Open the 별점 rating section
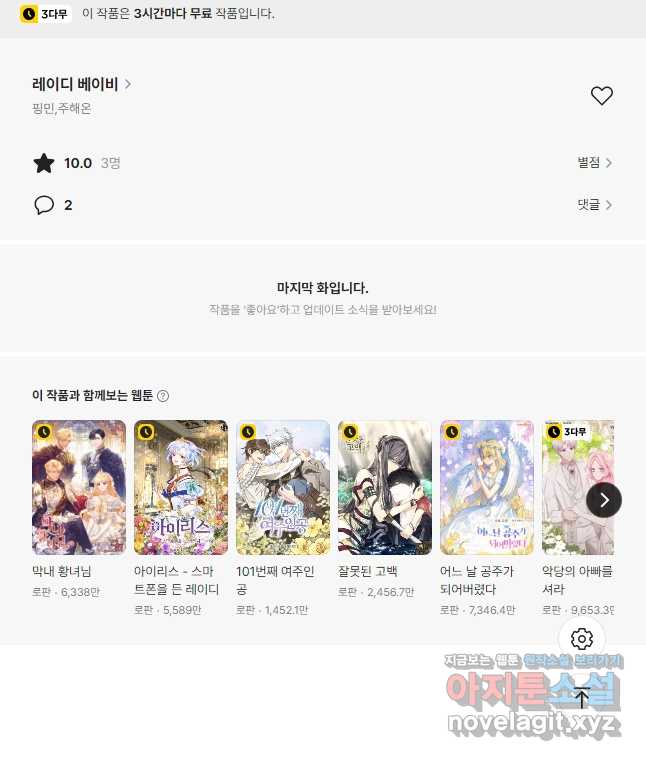The height and width of the screenshot is (761, 646). pyautogui.click(x=594, y=163)
